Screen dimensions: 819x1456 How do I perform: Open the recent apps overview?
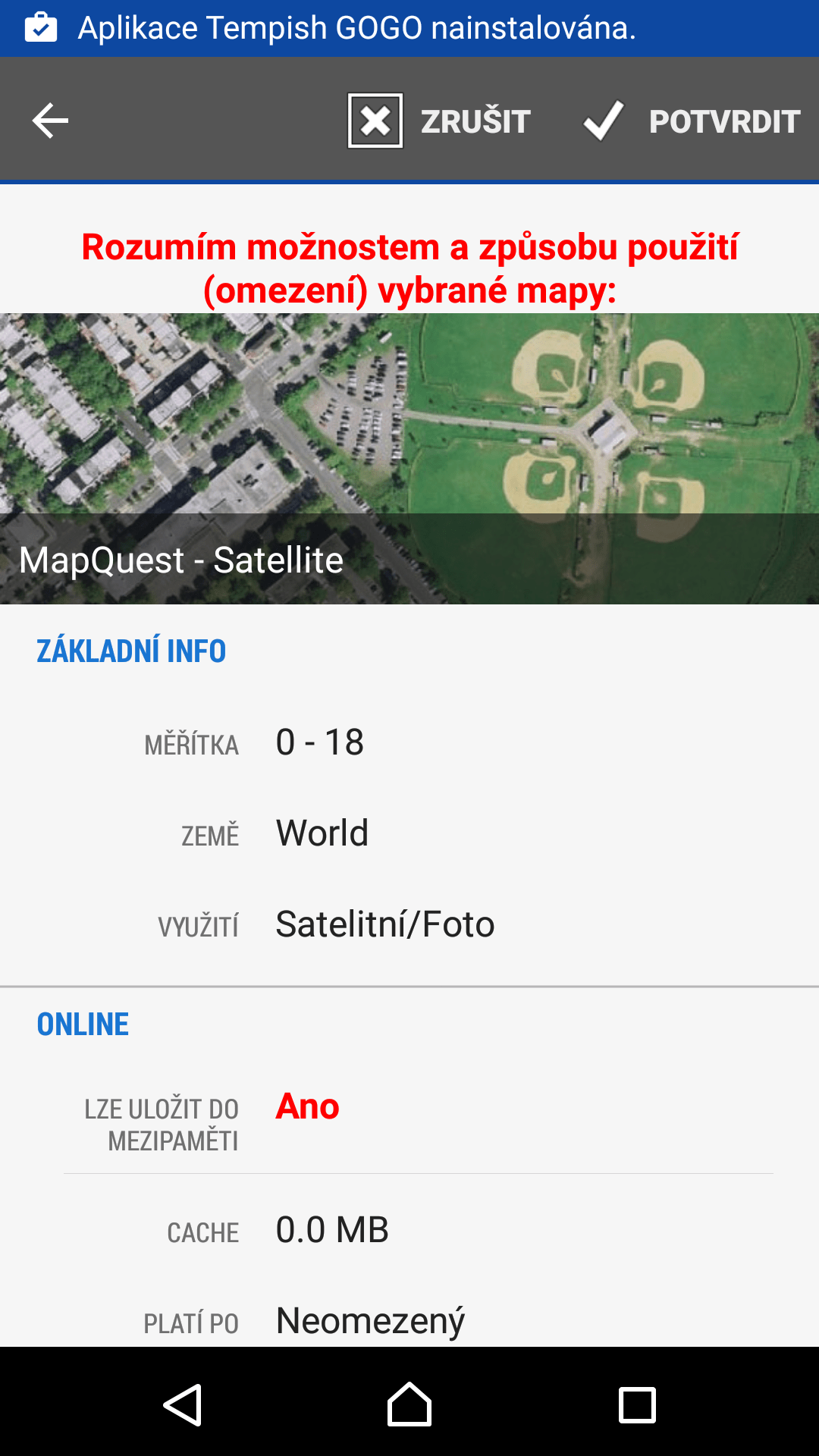tap(637, 1404)
